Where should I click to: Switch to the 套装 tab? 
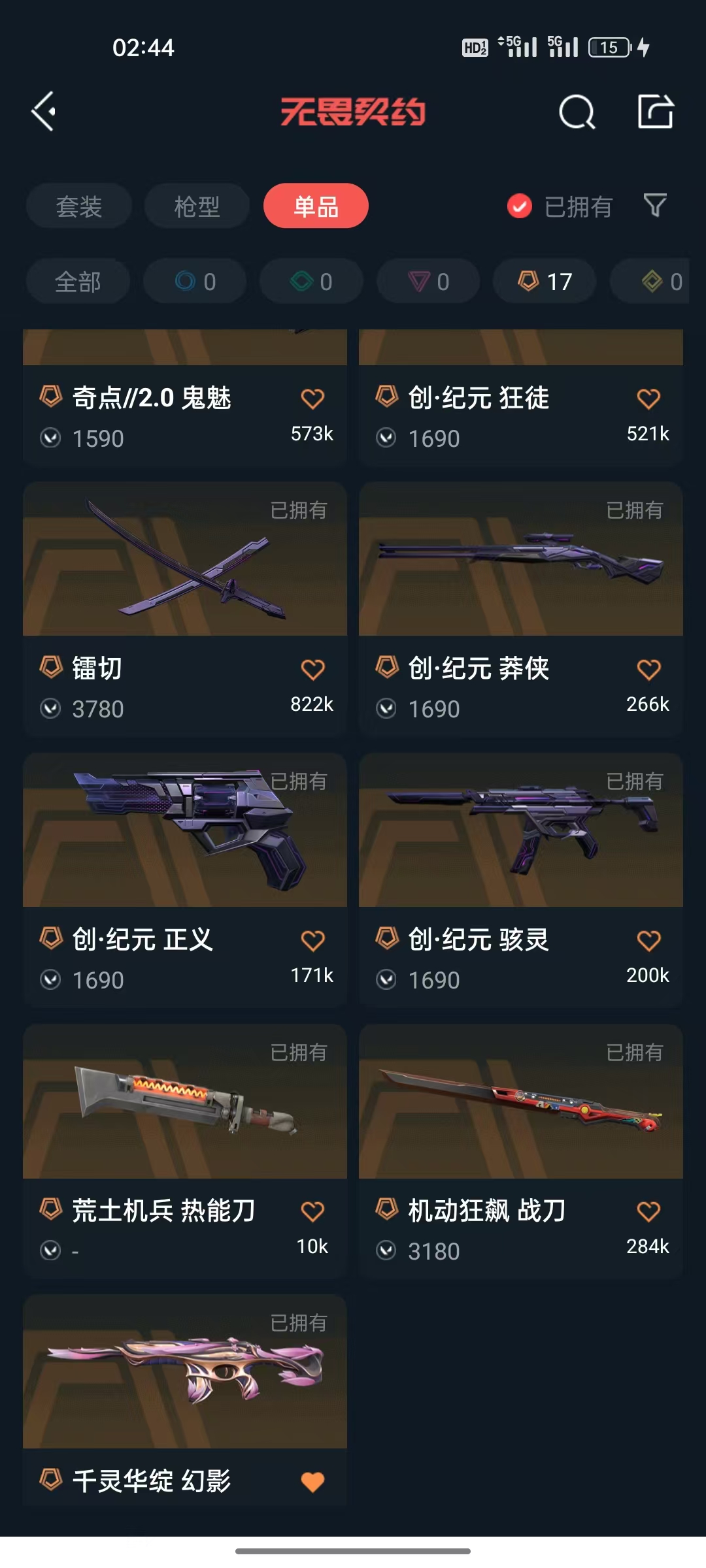79,206
